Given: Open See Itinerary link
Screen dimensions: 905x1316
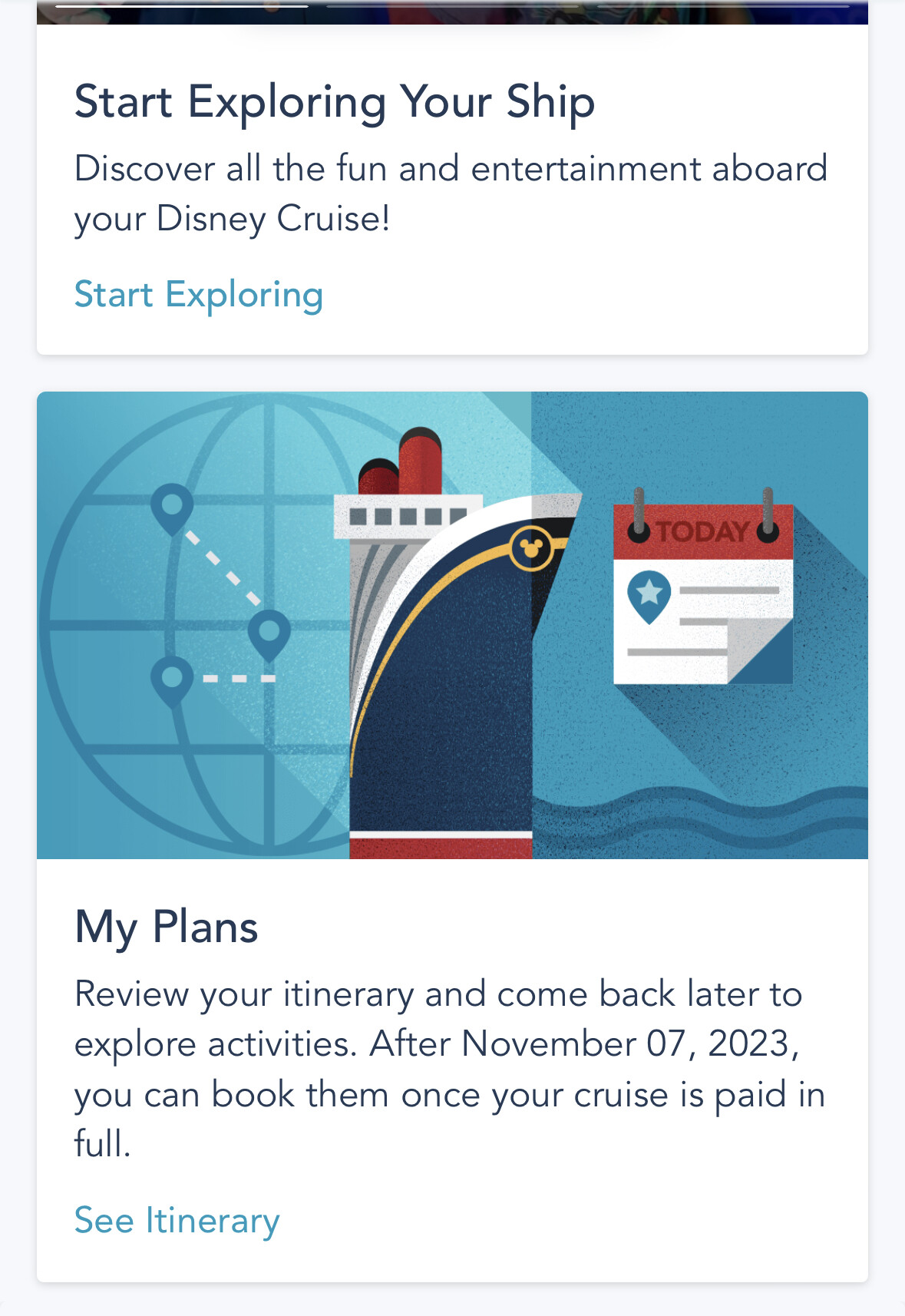Looking at the screenshot, I should 177,1221.
